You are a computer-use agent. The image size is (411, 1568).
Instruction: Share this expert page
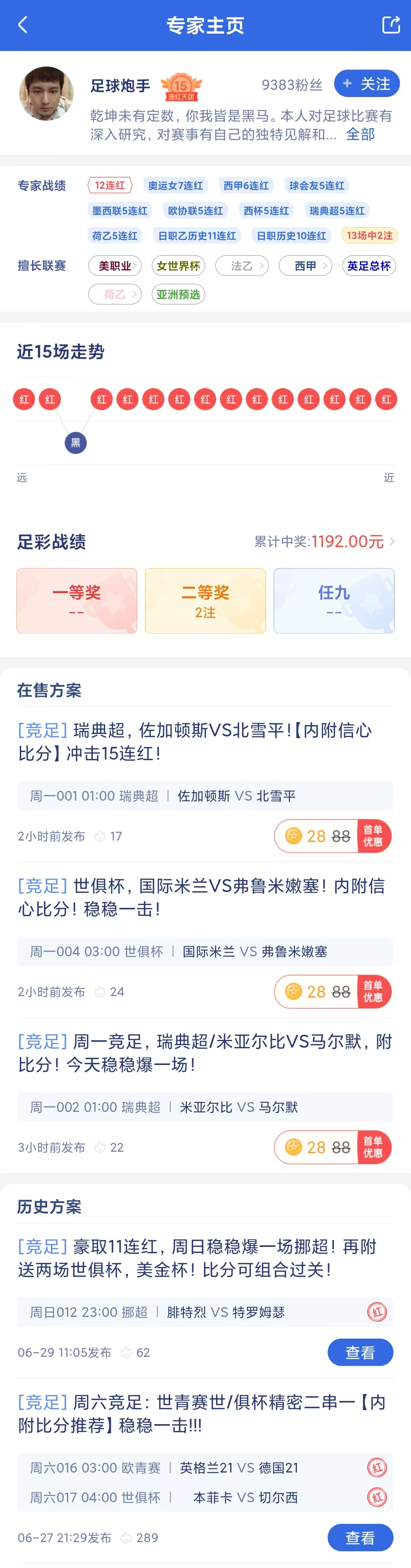[x=390, y=25]
